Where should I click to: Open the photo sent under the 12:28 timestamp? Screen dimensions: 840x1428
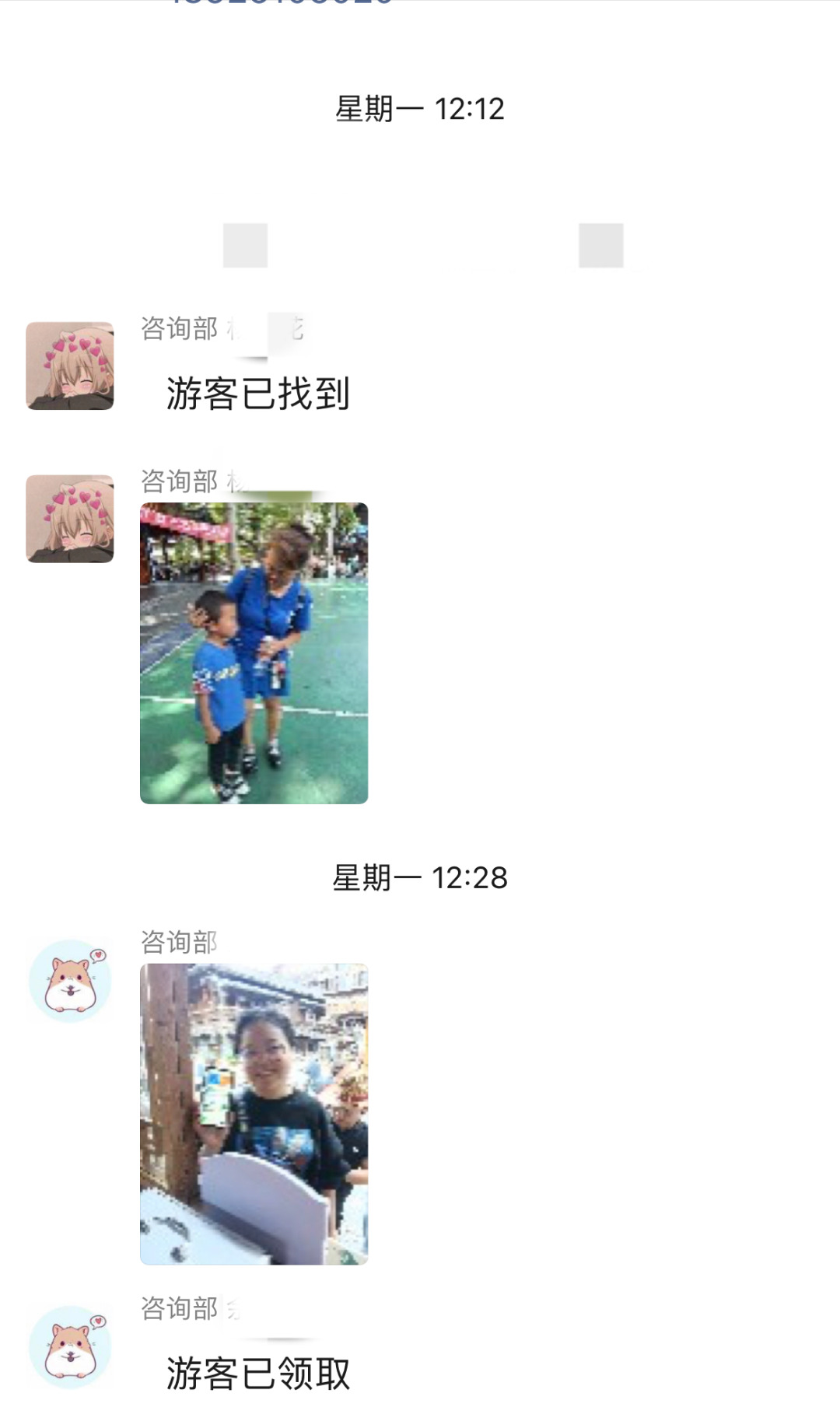(x=254, y=1114)
